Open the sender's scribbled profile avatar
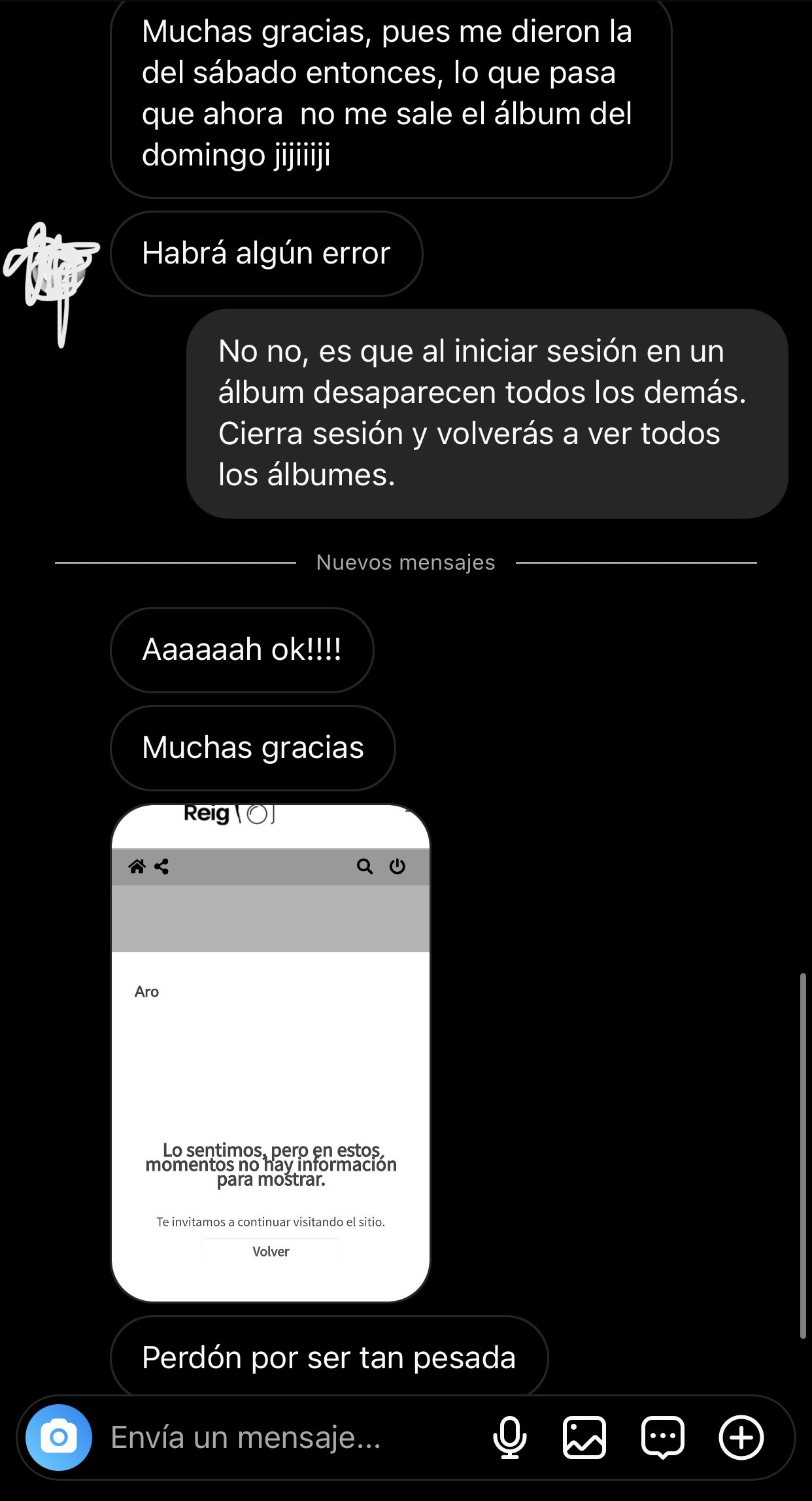This screenshot has width=812, height=1501. (52, 281)
